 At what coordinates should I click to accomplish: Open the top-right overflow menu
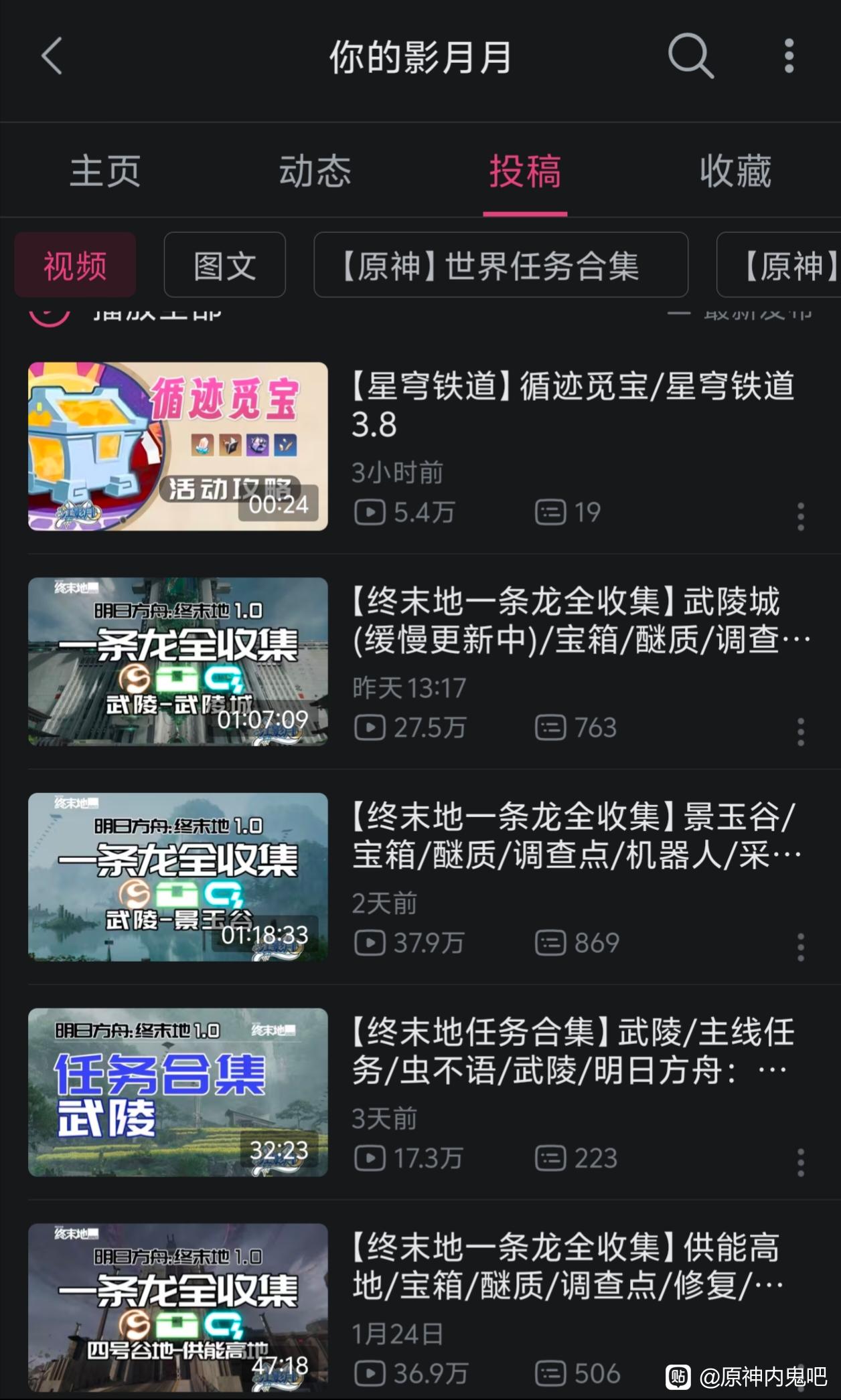(x=789, y=56)
